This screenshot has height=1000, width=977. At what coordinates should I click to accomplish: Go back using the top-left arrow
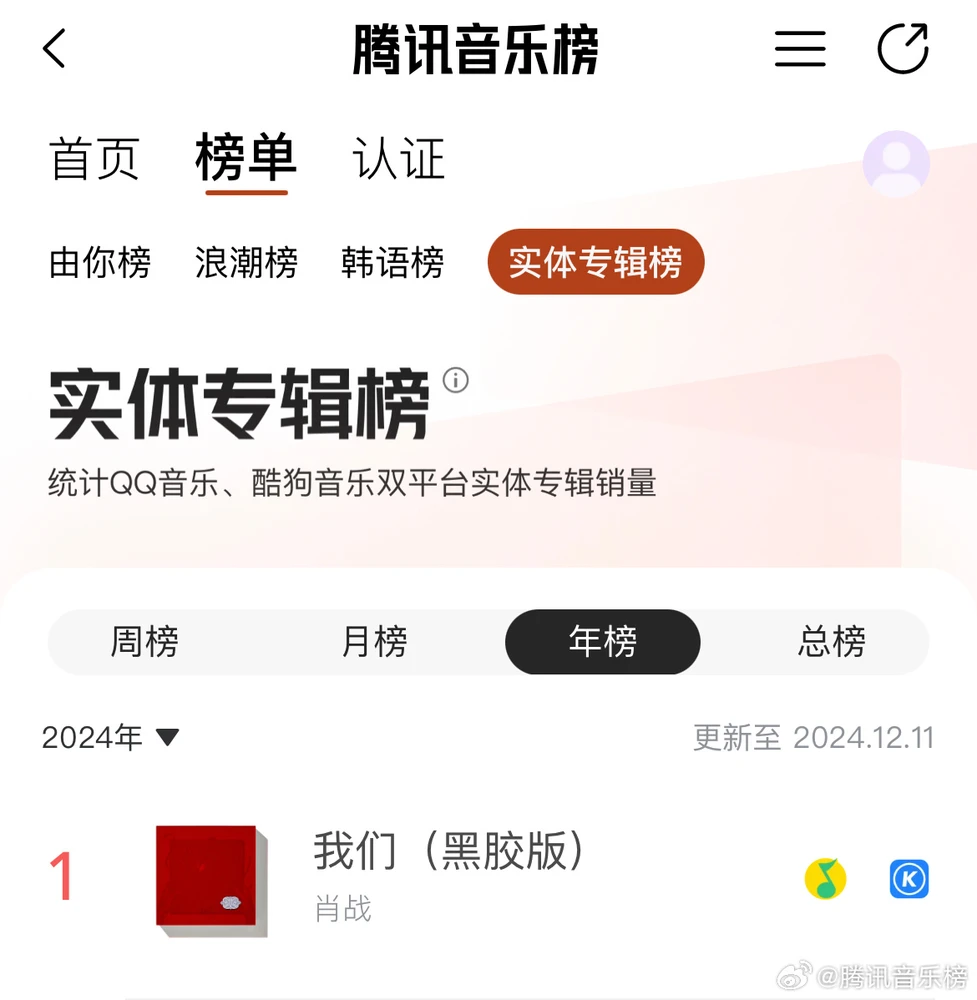click(x=55, y=48)
